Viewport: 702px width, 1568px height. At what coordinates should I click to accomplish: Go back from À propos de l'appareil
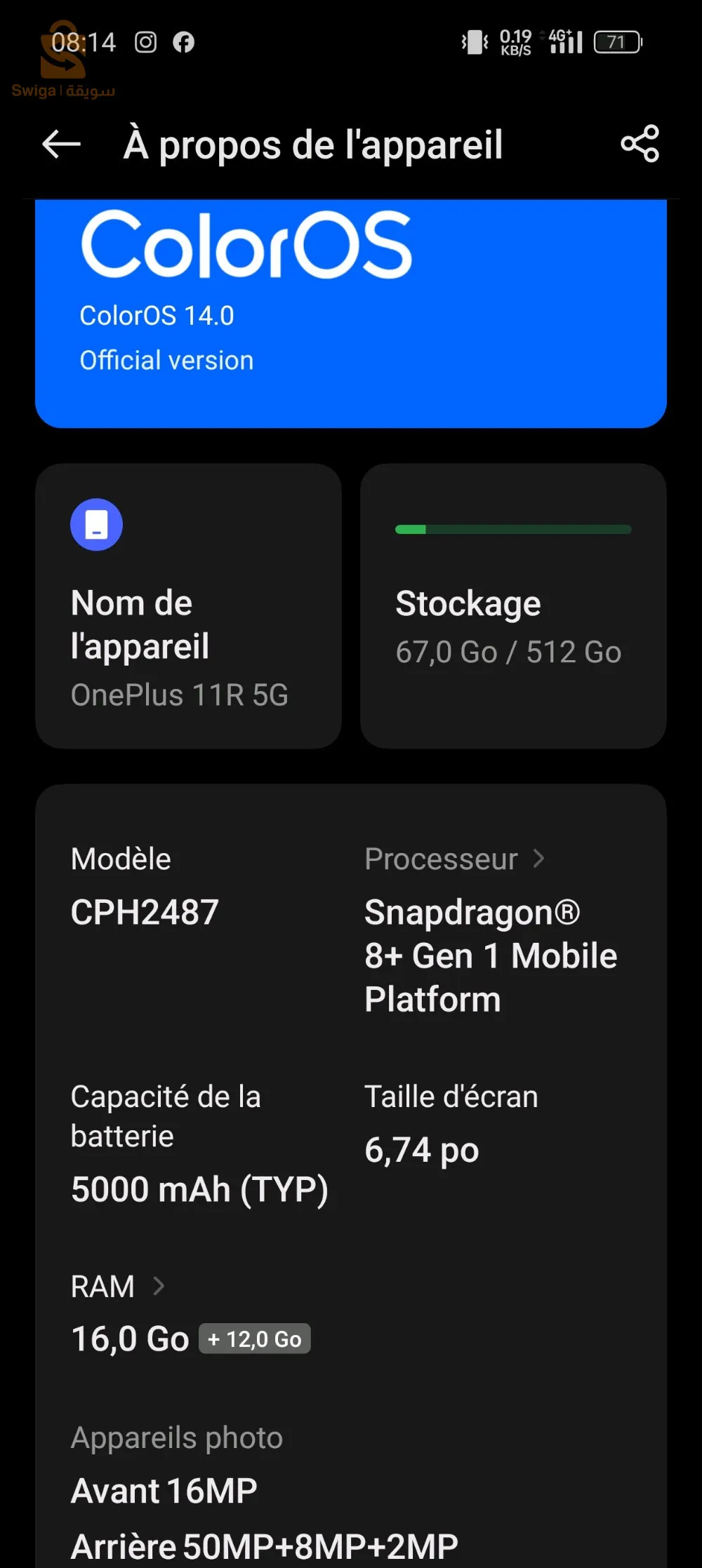[x=62, y=145]
